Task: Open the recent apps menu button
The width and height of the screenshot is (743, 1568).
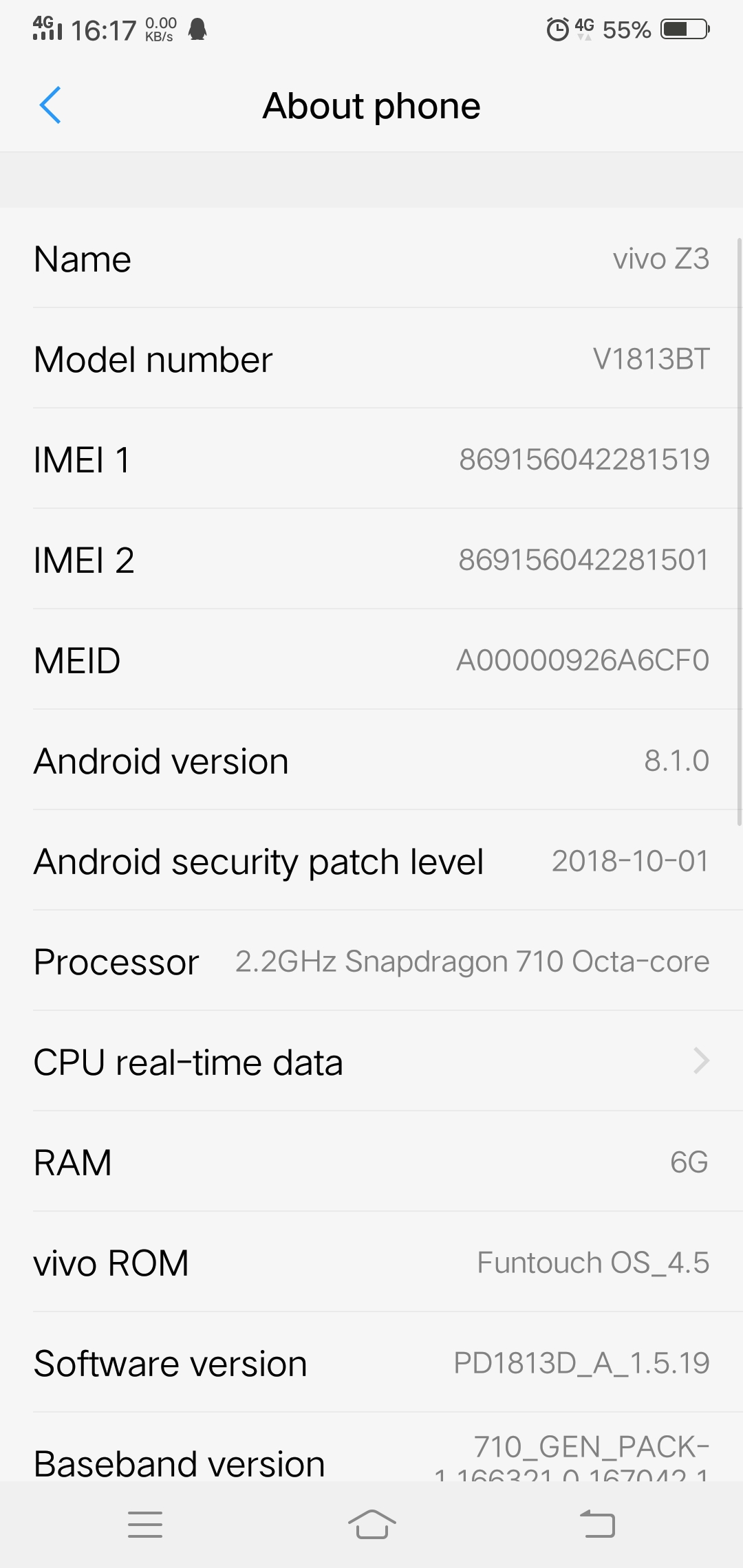Action: click(145, 1524)
